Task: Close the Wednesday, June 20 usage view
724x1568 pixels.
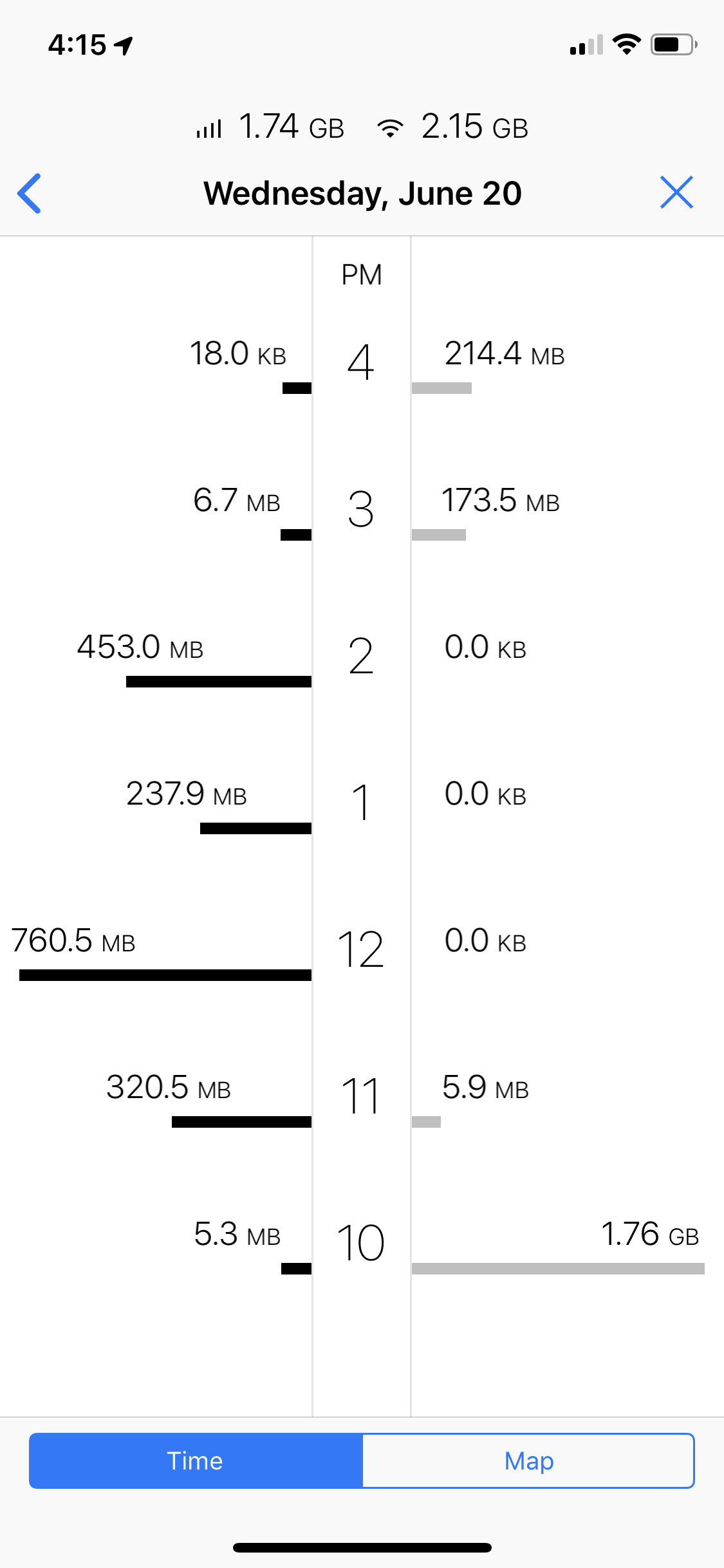Action: (676, 192)
